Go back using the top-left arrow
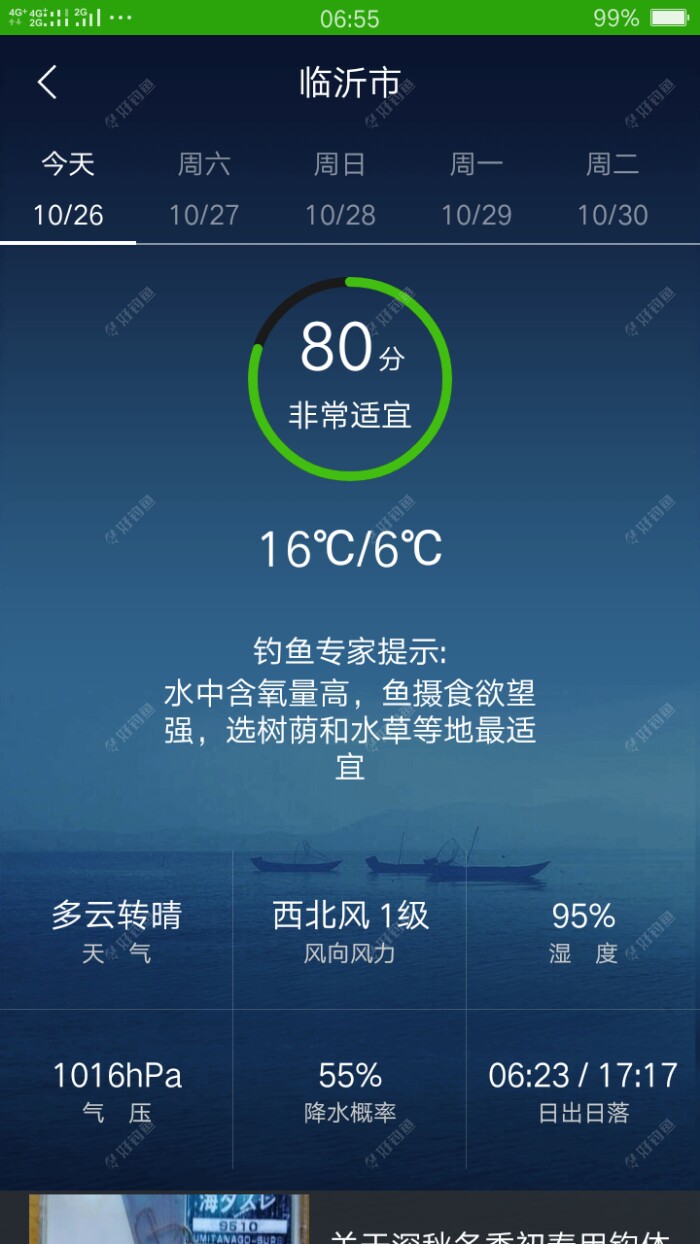 tap(47, 83)
